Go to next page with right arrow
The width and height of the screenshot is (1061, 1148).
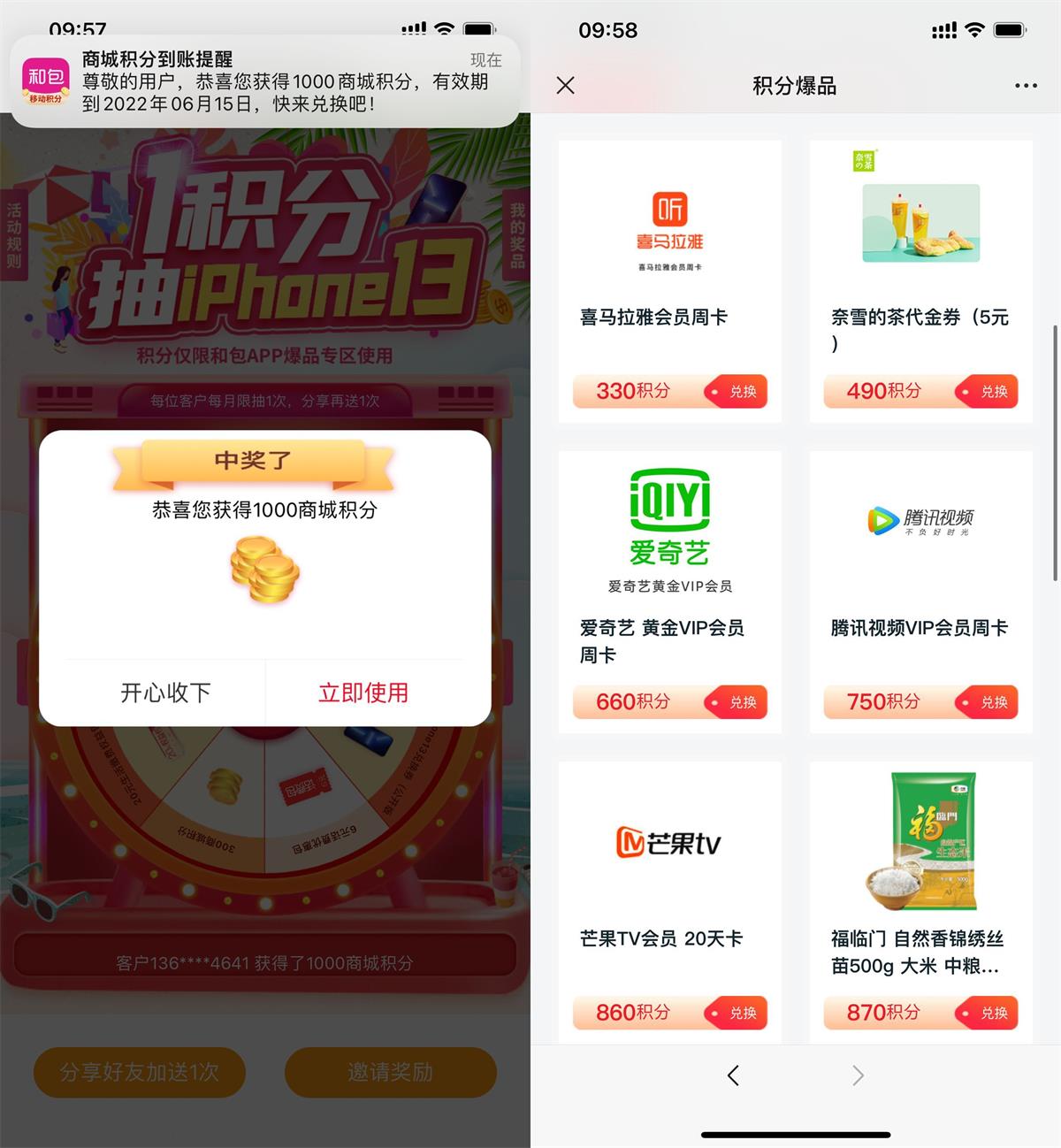(x=858, y=1075)
